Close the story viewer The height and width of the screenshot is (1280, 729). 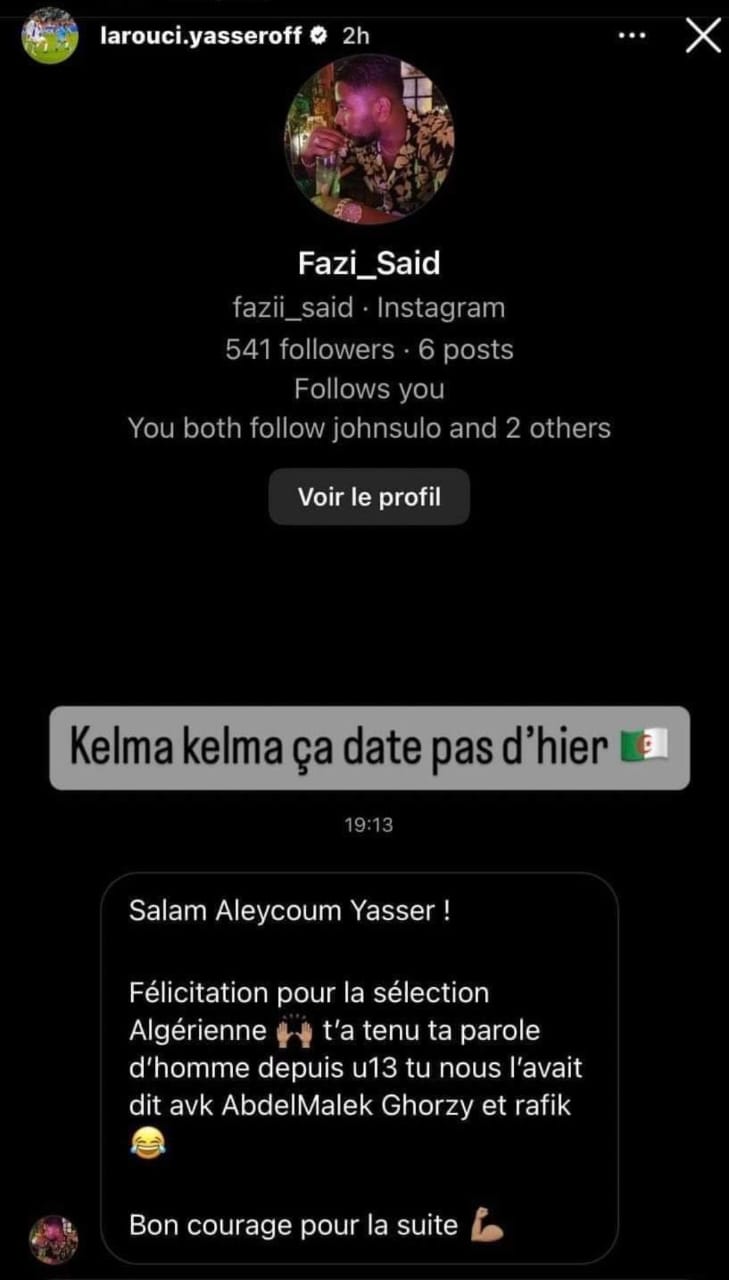[702, 36]
